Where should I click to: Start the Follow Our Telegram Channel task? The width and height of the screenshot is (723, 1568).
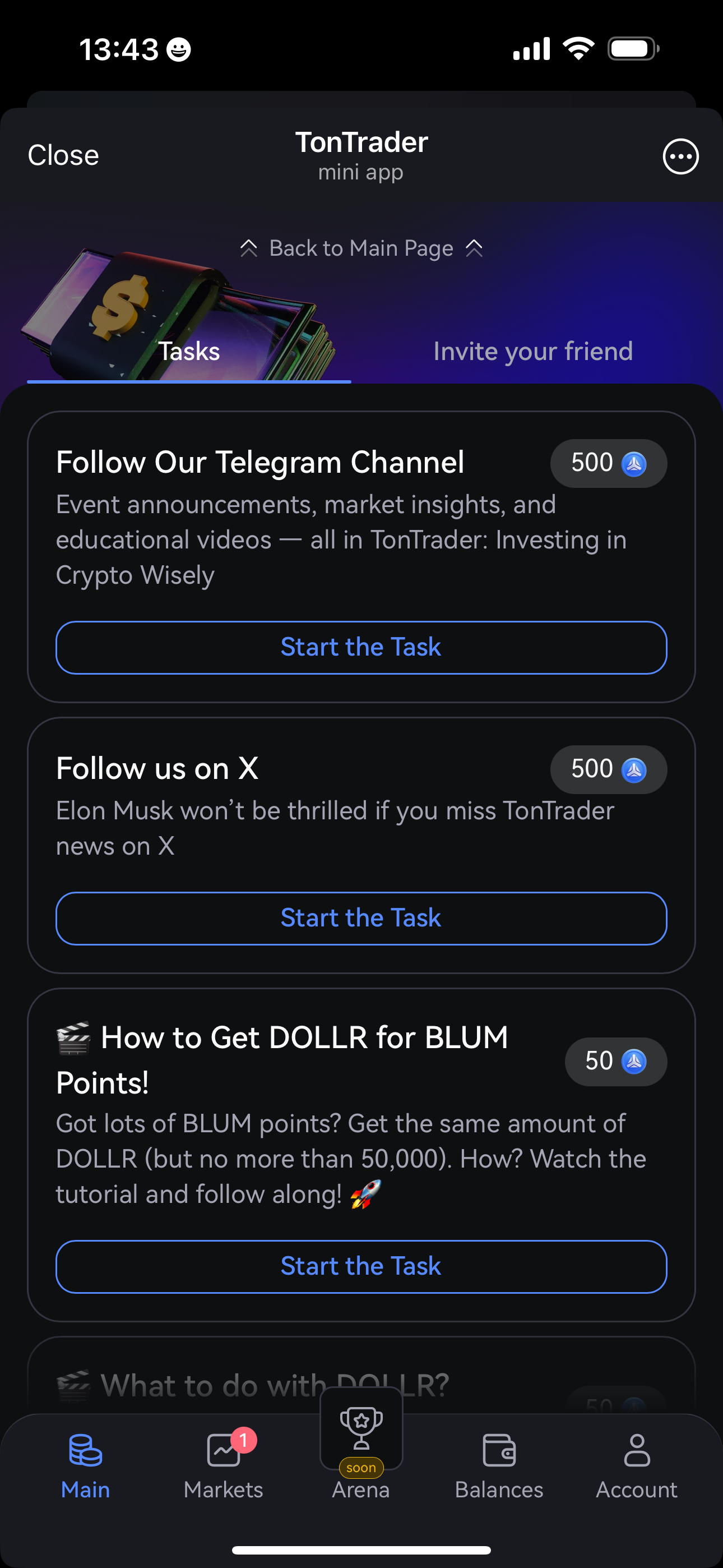point(360,647)
